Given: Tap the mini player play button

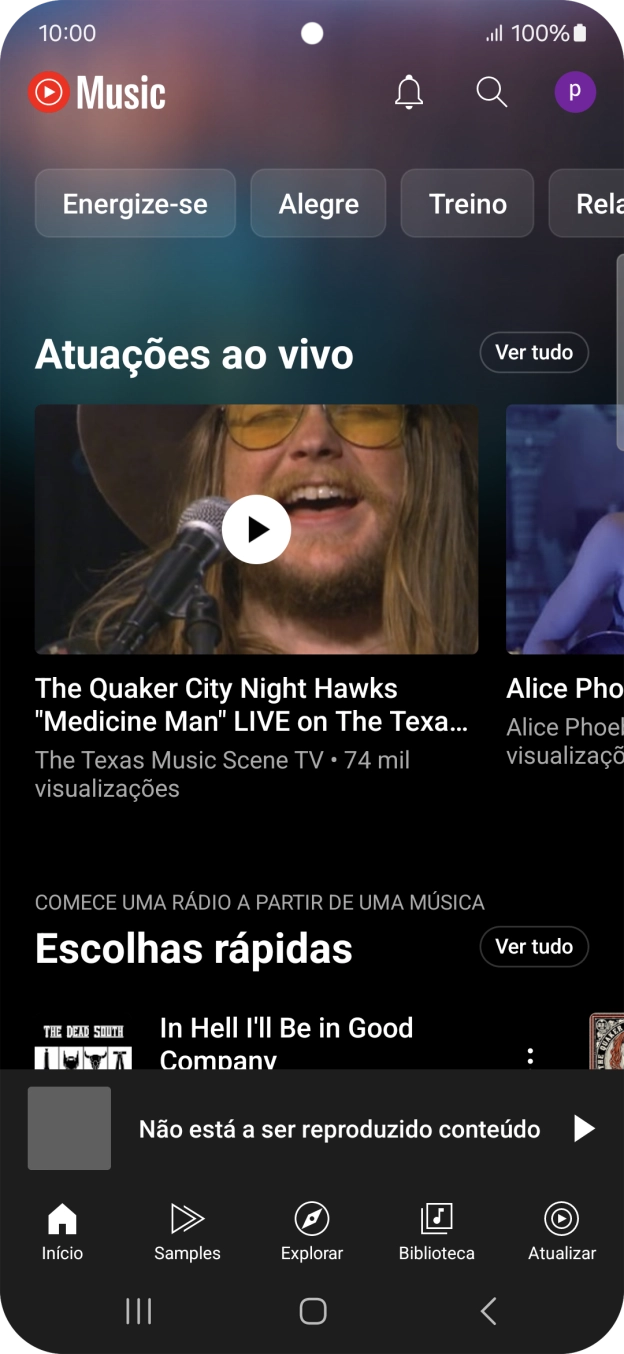Looking at the screenshot, I should [583, 1129].
